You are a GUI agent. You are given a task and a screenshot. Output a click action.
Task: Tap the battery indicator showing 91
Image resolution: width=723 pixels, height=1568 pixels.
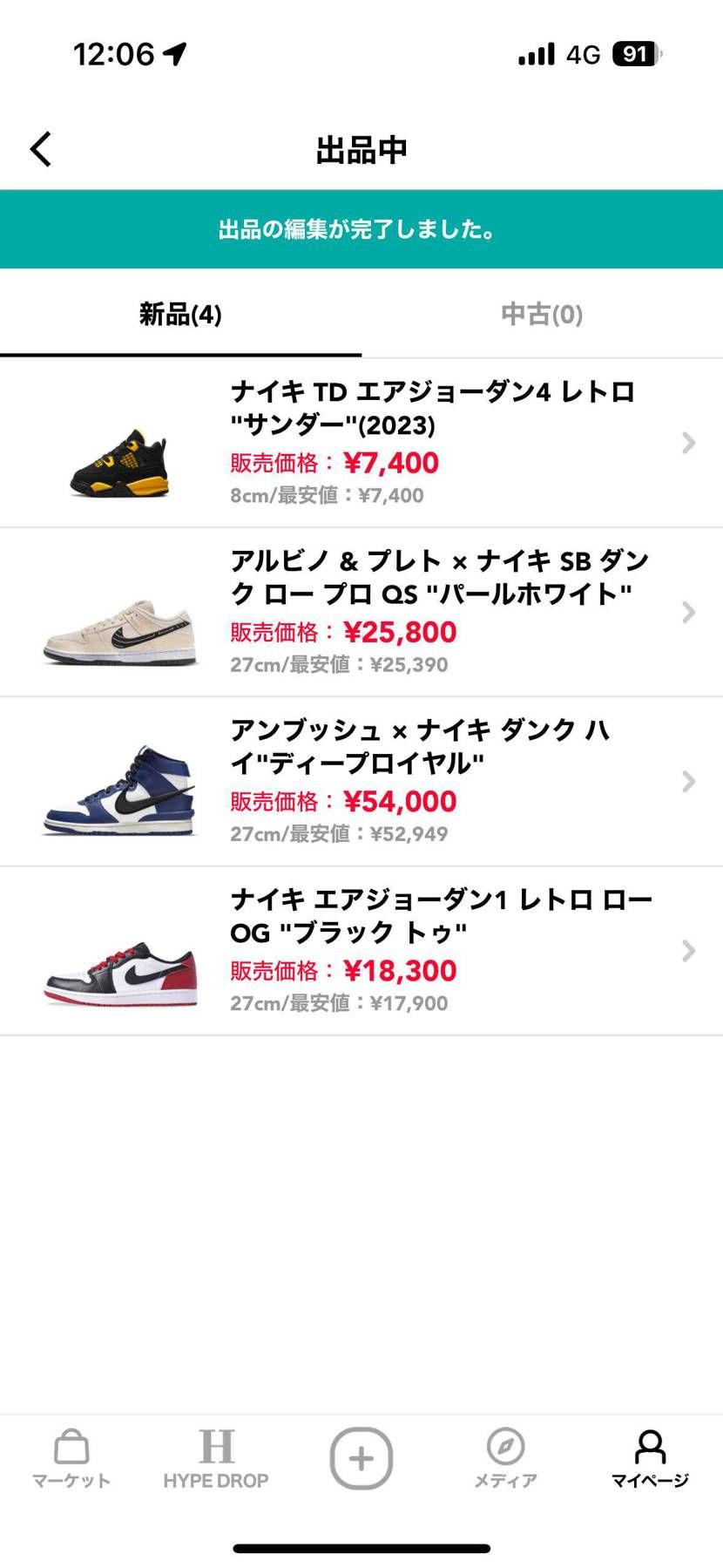[x=635, y=54]
